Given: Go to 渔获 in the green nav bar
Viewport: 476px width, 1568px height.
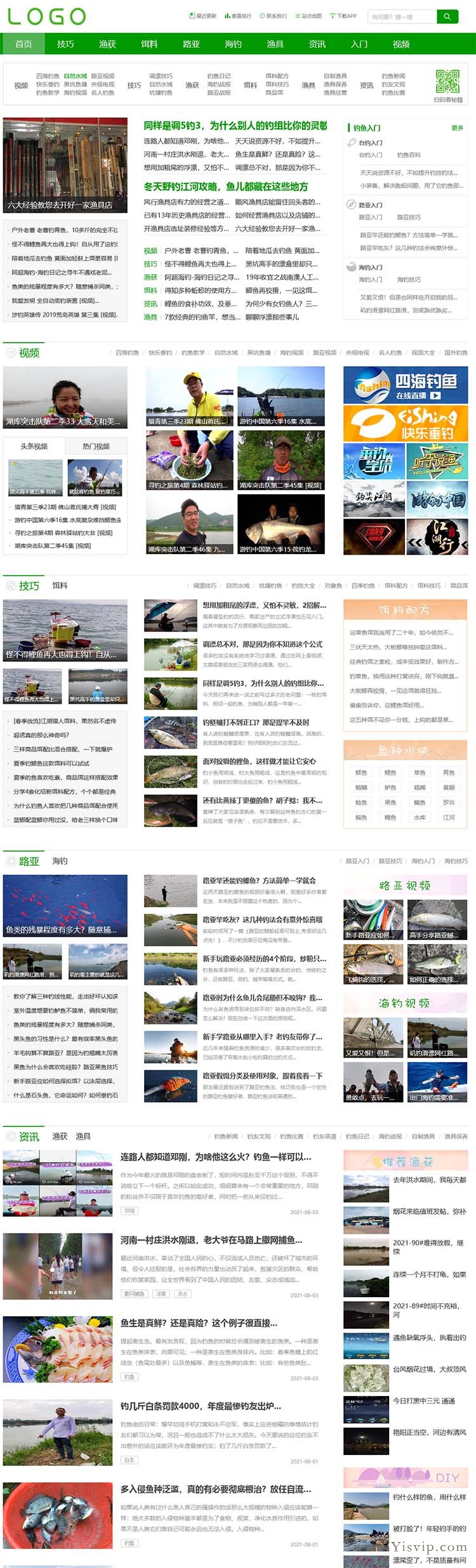Looking at the screenshot, I should tap(107, 44).
